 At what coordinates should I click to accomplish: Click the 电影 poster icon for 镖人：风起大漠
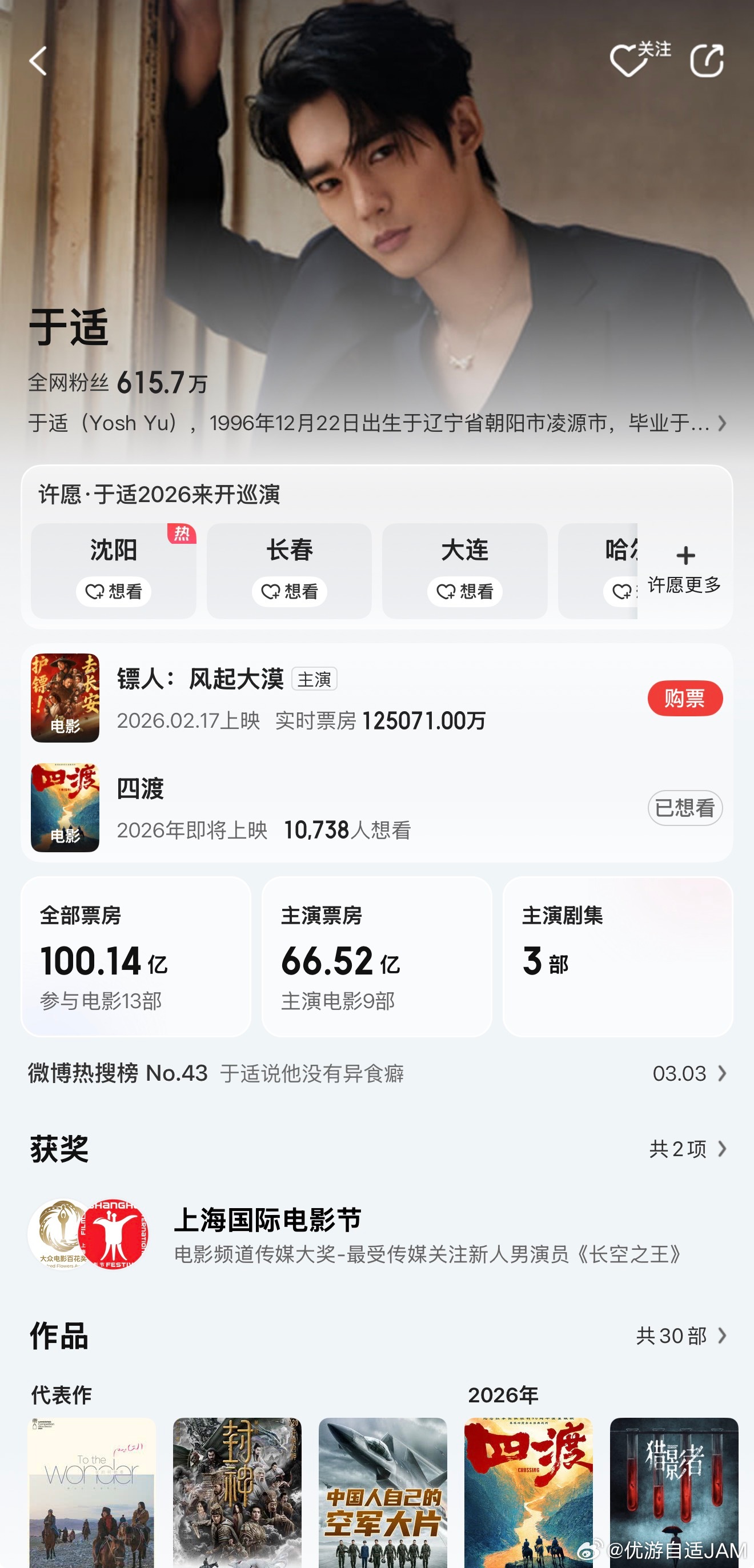point(65,697)
